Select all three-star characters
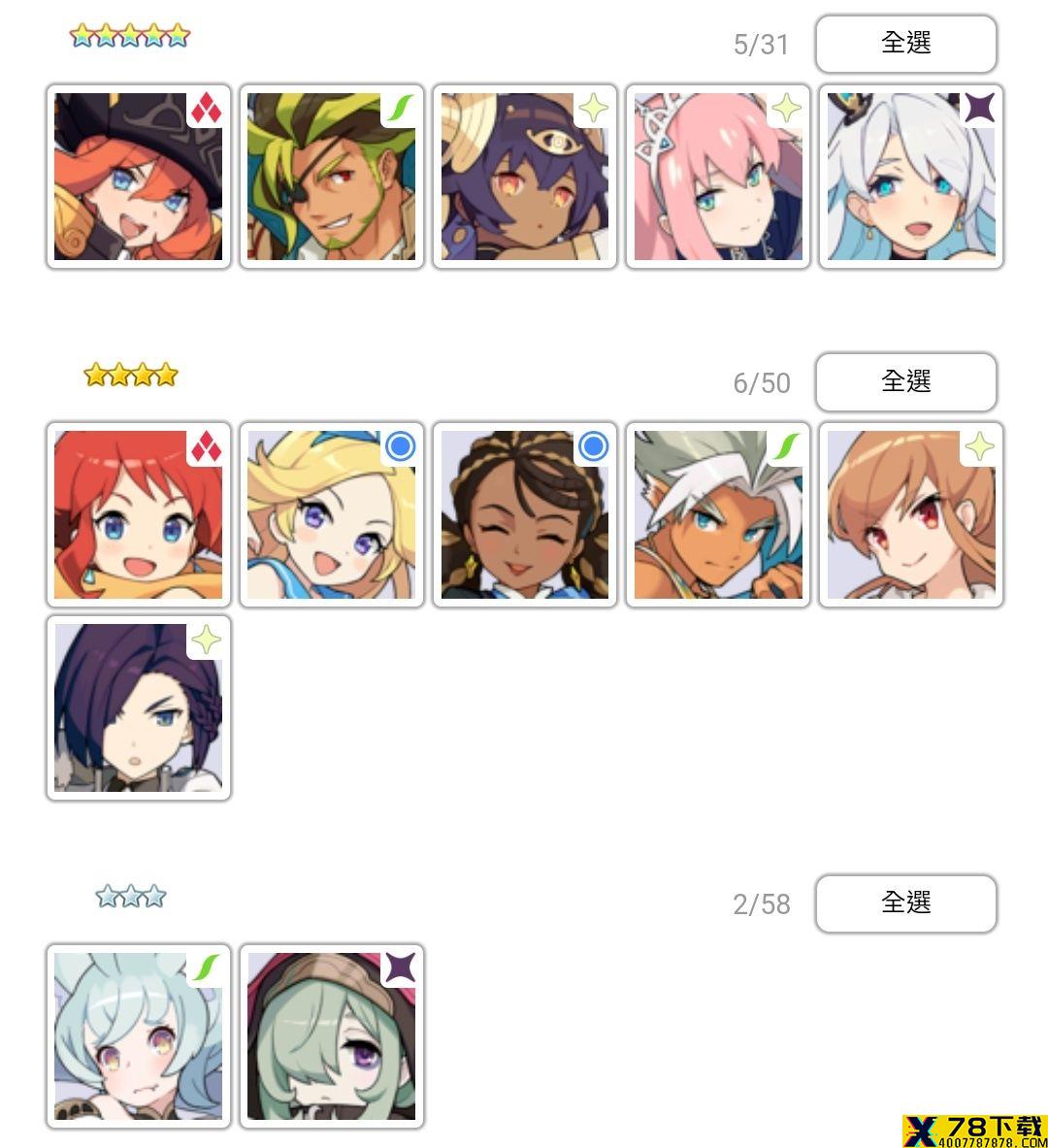This screenshot has width=1048, height=1148. coord(905,903)
